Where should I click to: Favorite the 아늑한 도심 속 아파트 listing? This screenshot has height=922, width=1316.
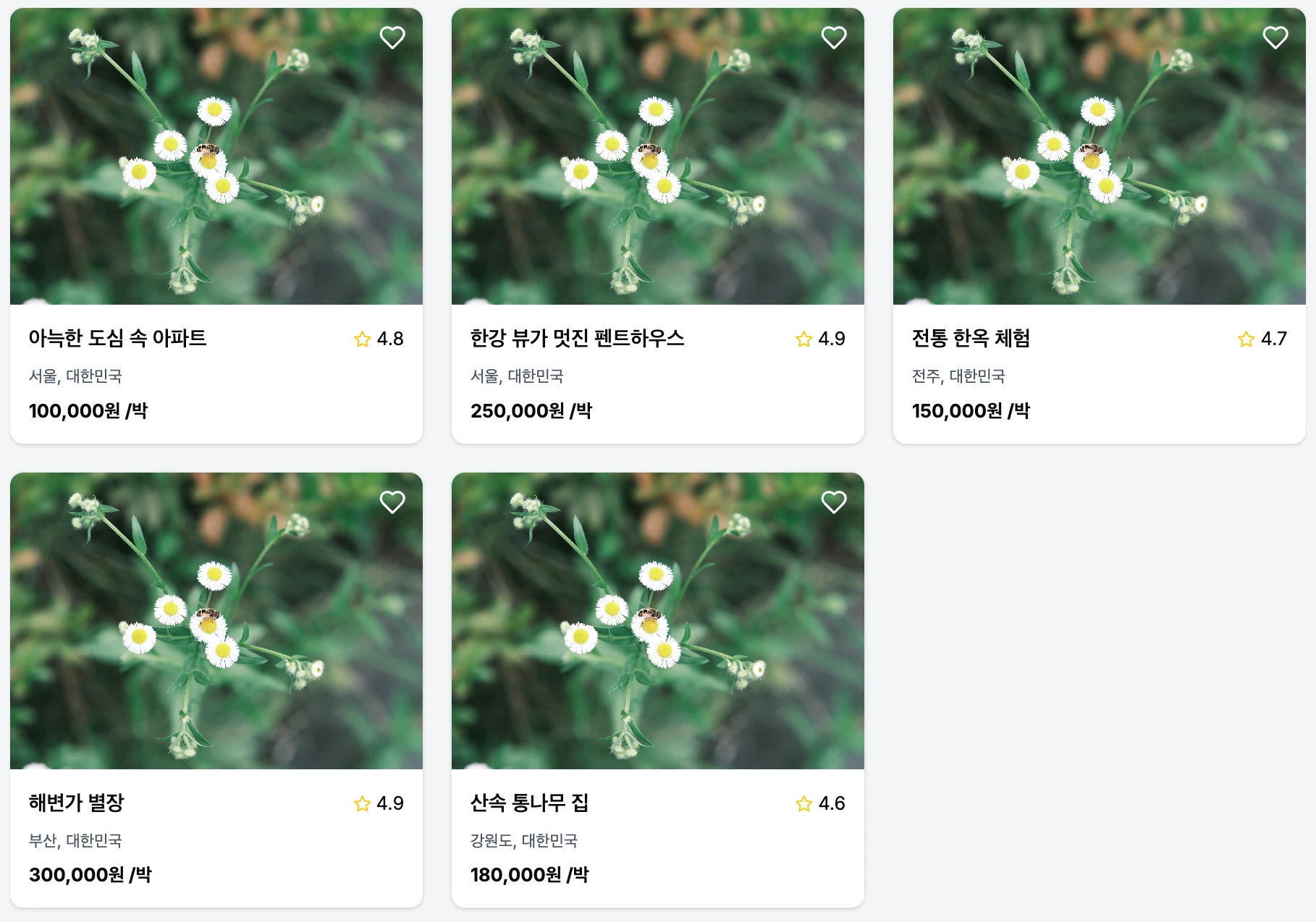point(392,37)
